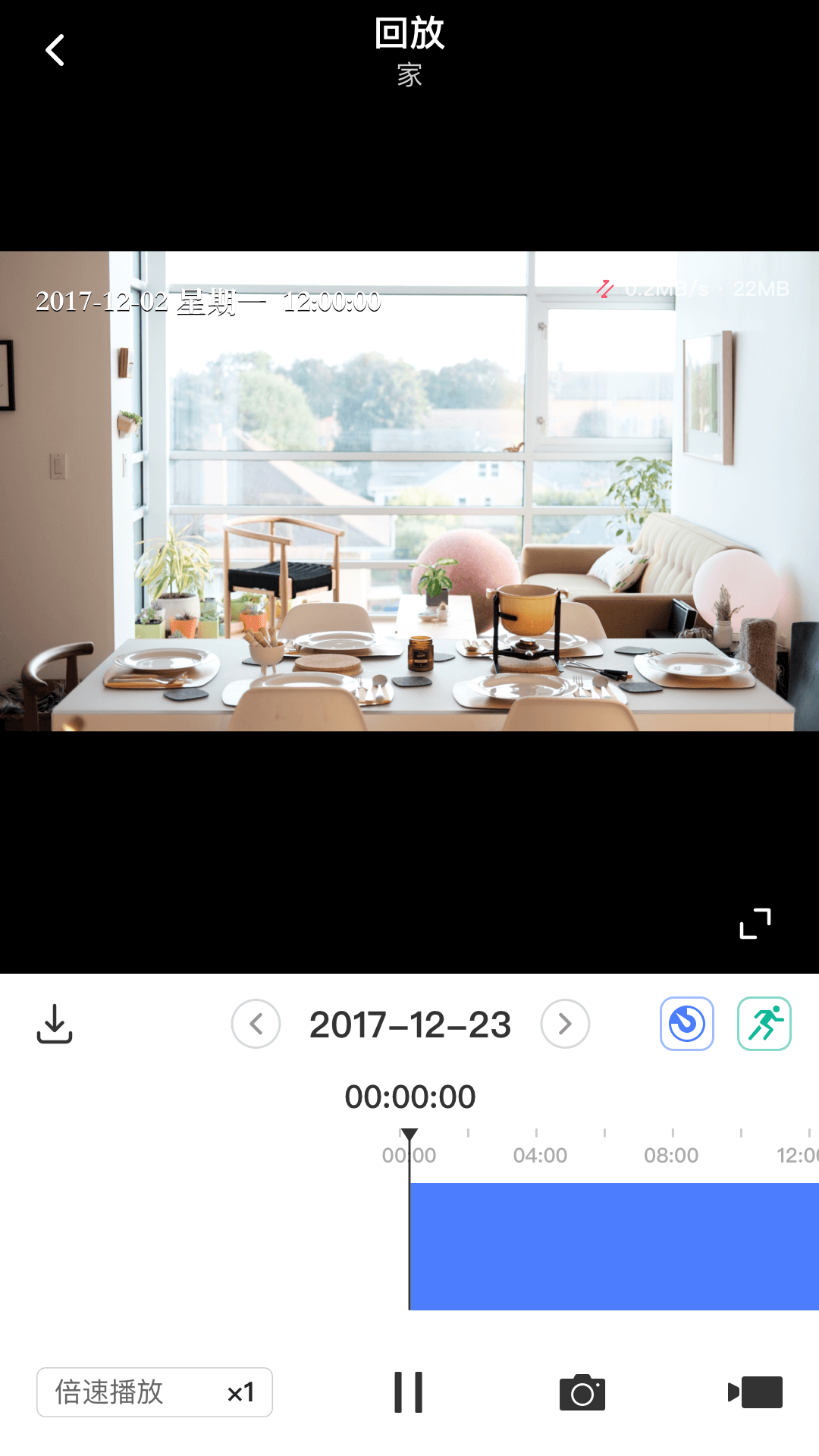
Task: Tap the 00:00:00 time display
Action: pos(409,1096)
